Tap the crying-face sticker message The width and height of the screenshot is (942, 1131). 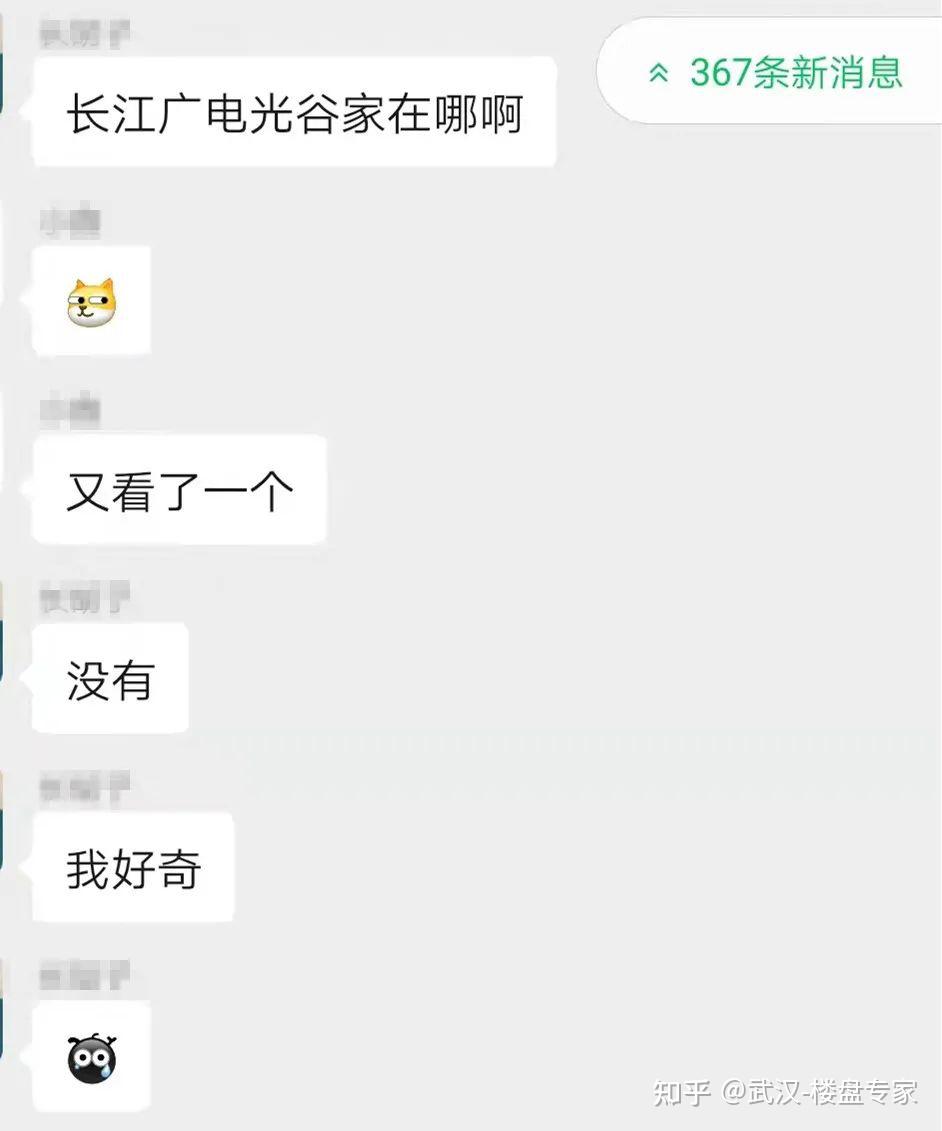[x=90, y=1054]
